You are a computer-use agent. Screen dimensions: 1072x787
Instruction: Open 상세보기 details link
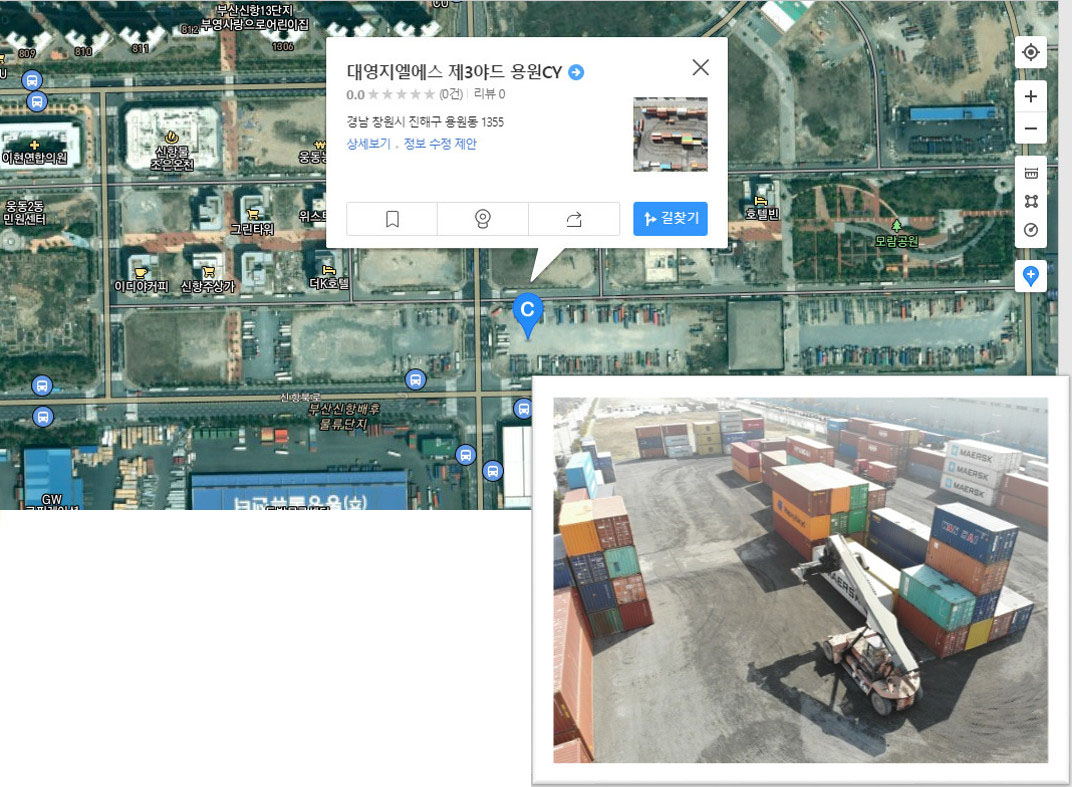point(367,144)
